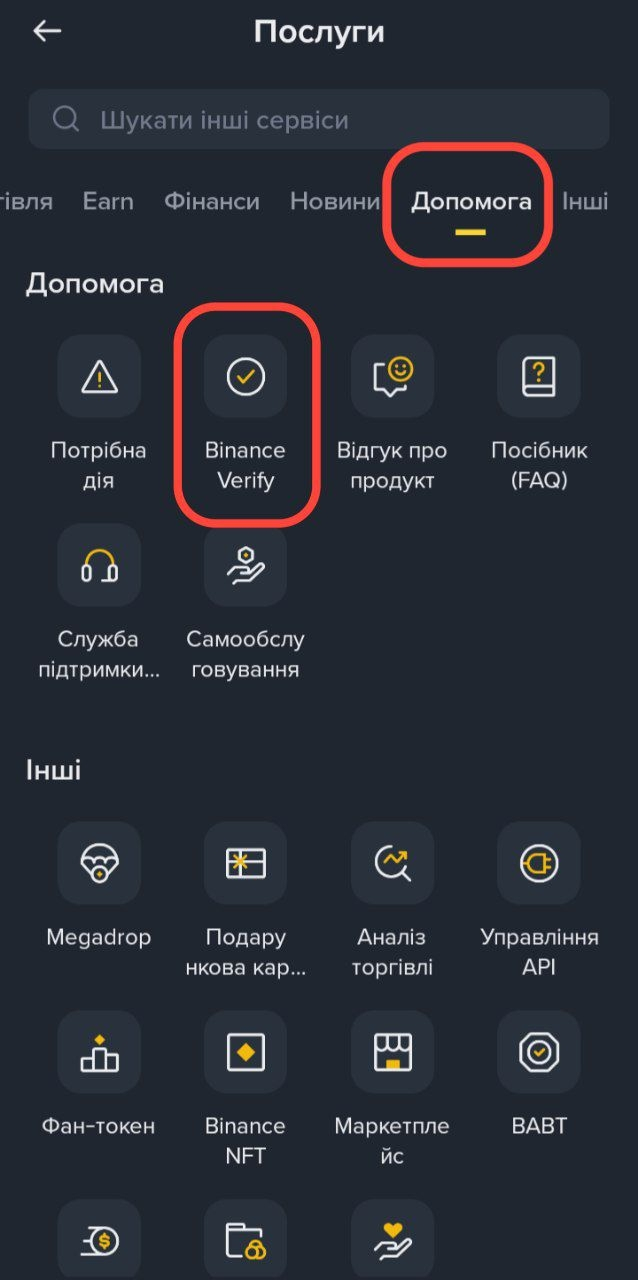638x1280 pixels.
Task: Switch to the Інші tab
Action: (584, 202)
